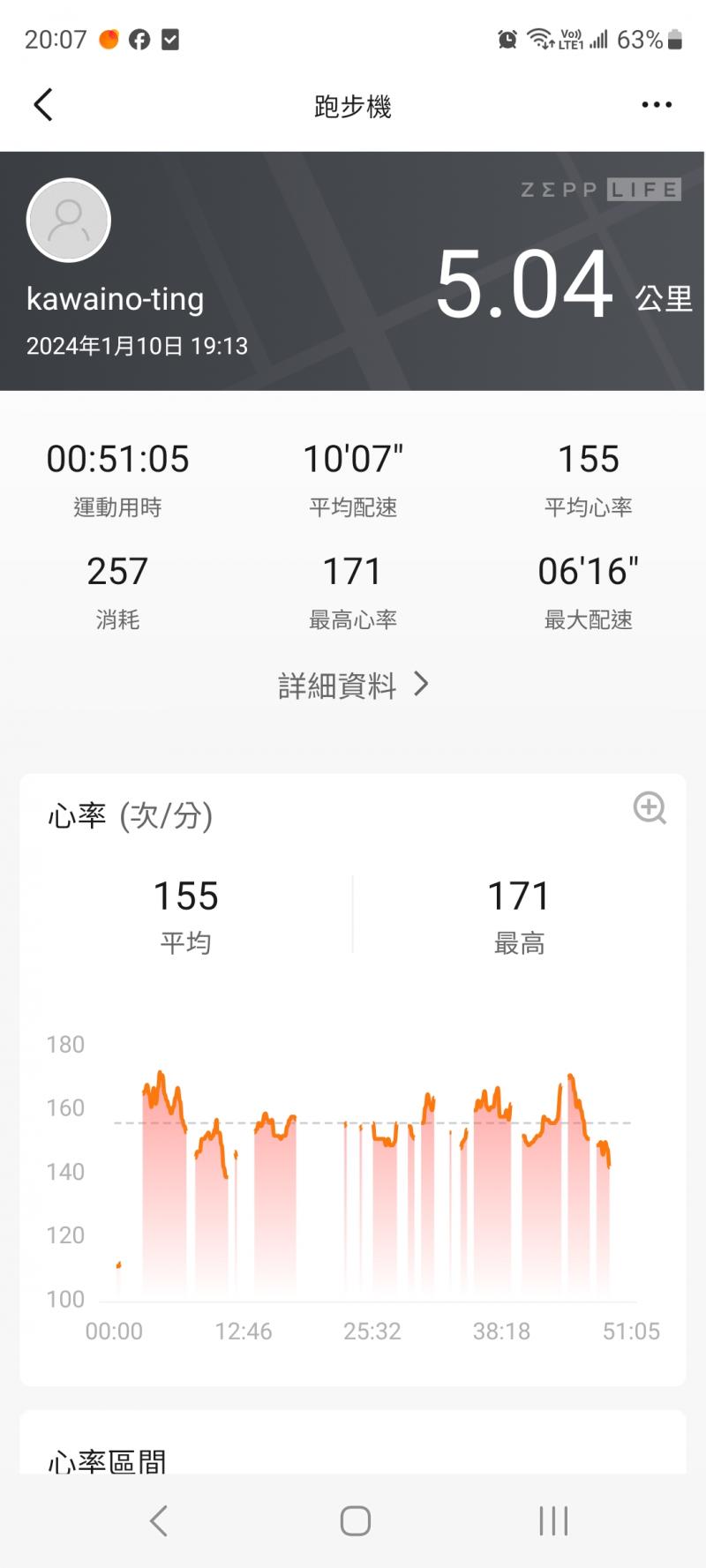Enlarge the 心率 heart rate chart

click(650, 807)
